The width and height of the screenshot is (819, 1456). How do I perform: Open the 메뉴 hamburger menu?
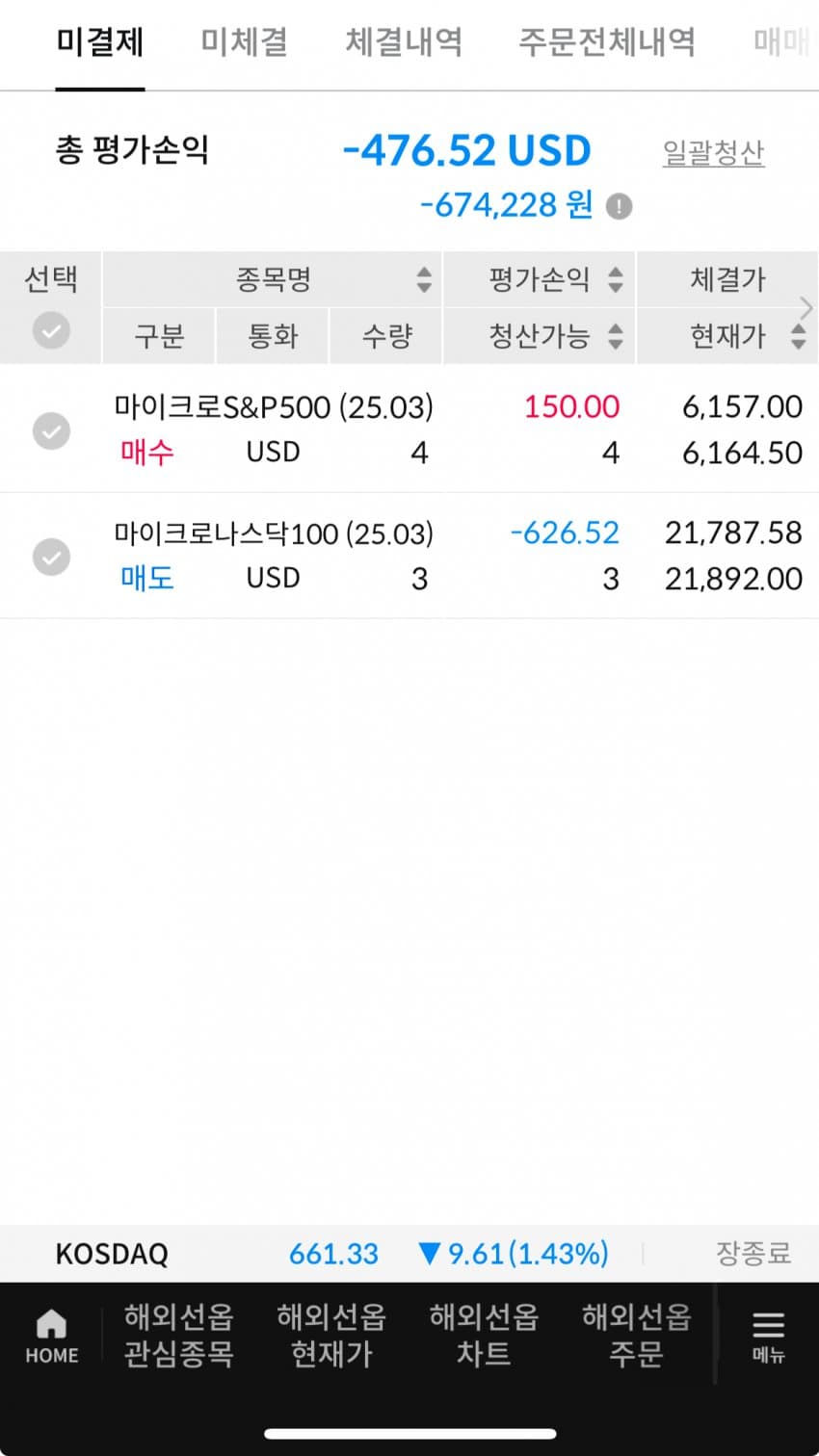pos(768,1337)
